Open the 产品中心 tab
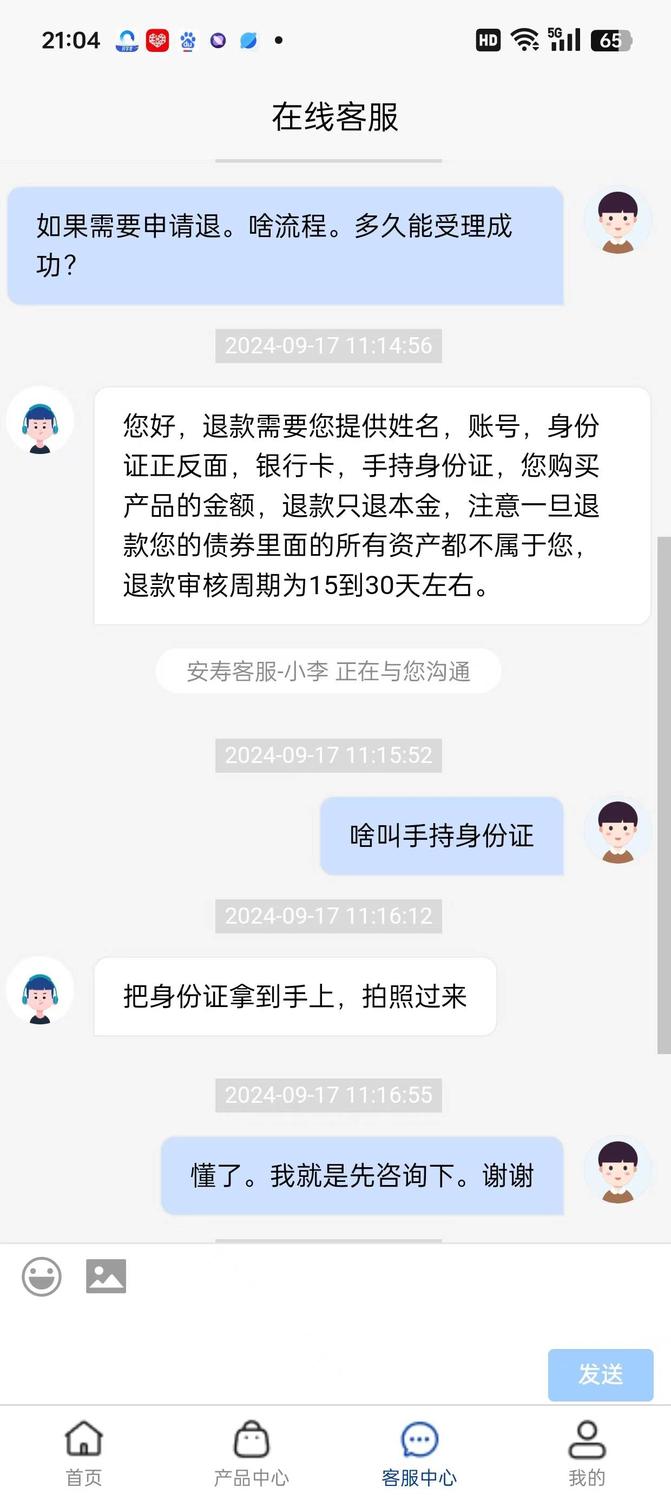 click(x=251, y=1453)
